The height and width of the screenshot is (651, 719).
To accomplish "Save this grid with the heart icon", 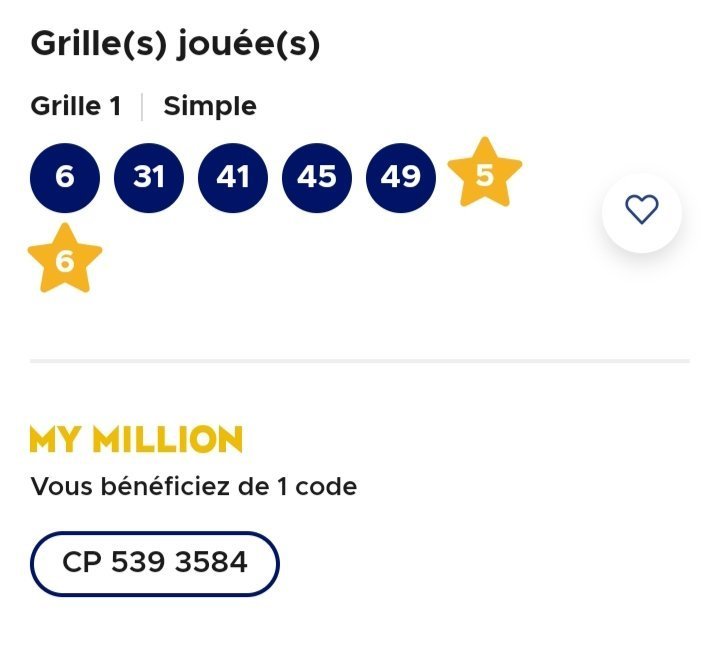I will tap(641, 210).
